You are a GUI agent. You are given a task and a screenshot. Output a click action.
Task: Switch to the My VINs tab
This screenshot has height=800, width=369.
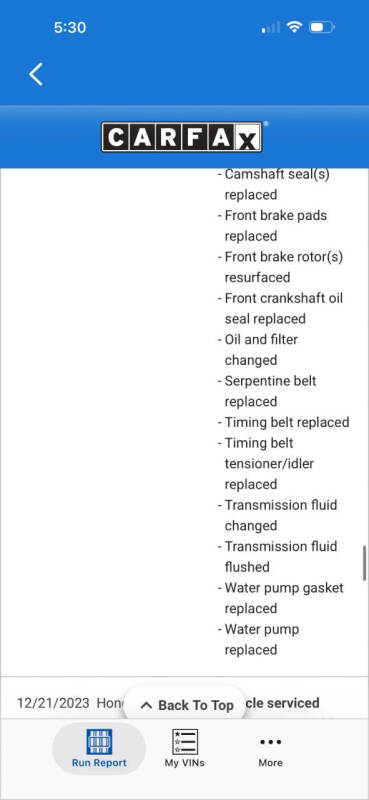(x=185, y=748)
